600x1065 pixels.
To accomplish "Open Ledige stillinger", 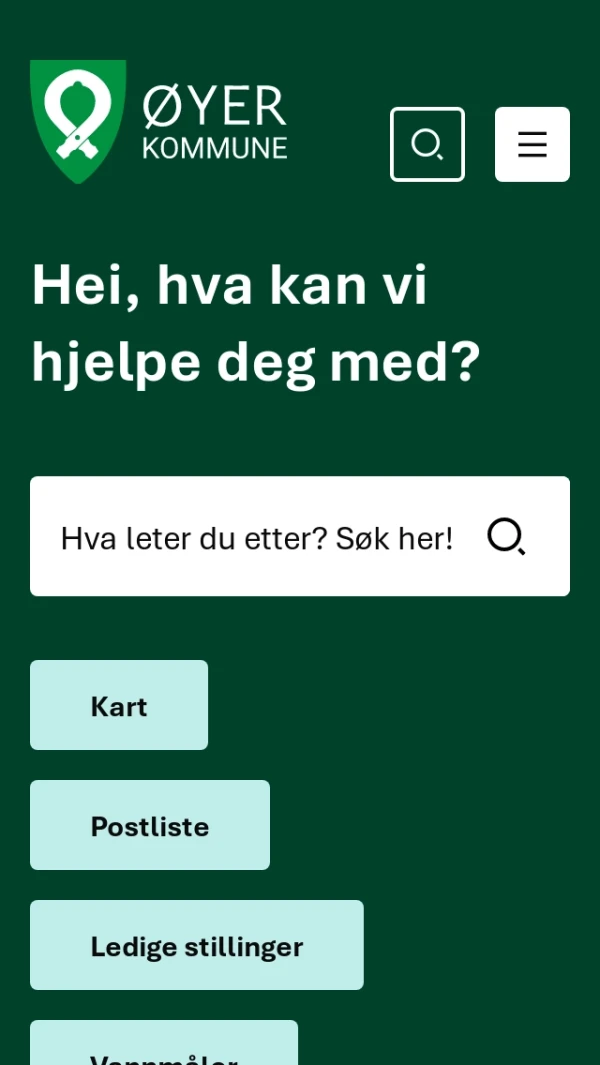I will (x=197, y=946).
